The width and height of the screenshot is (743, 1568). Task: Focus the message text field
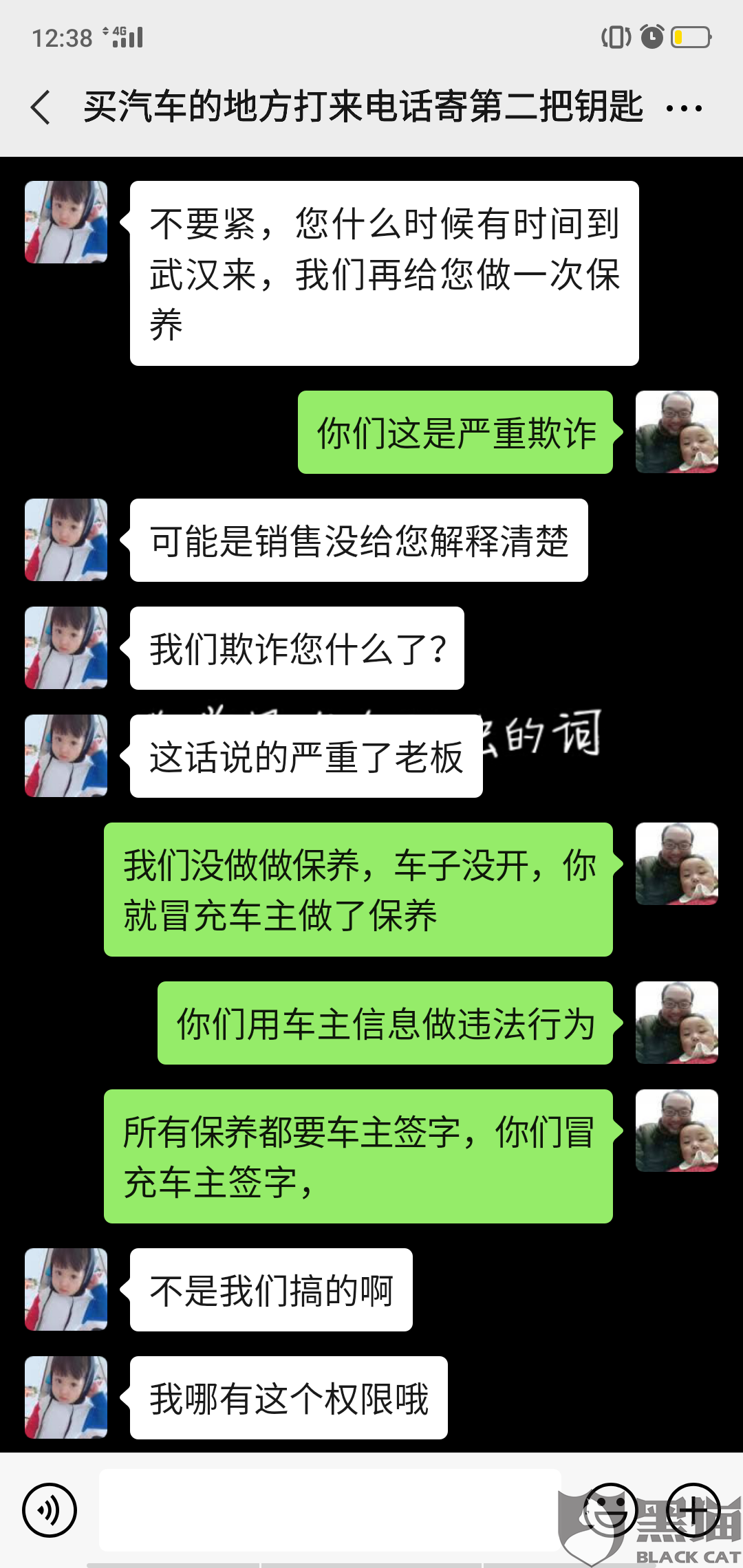coord(330,1510)
